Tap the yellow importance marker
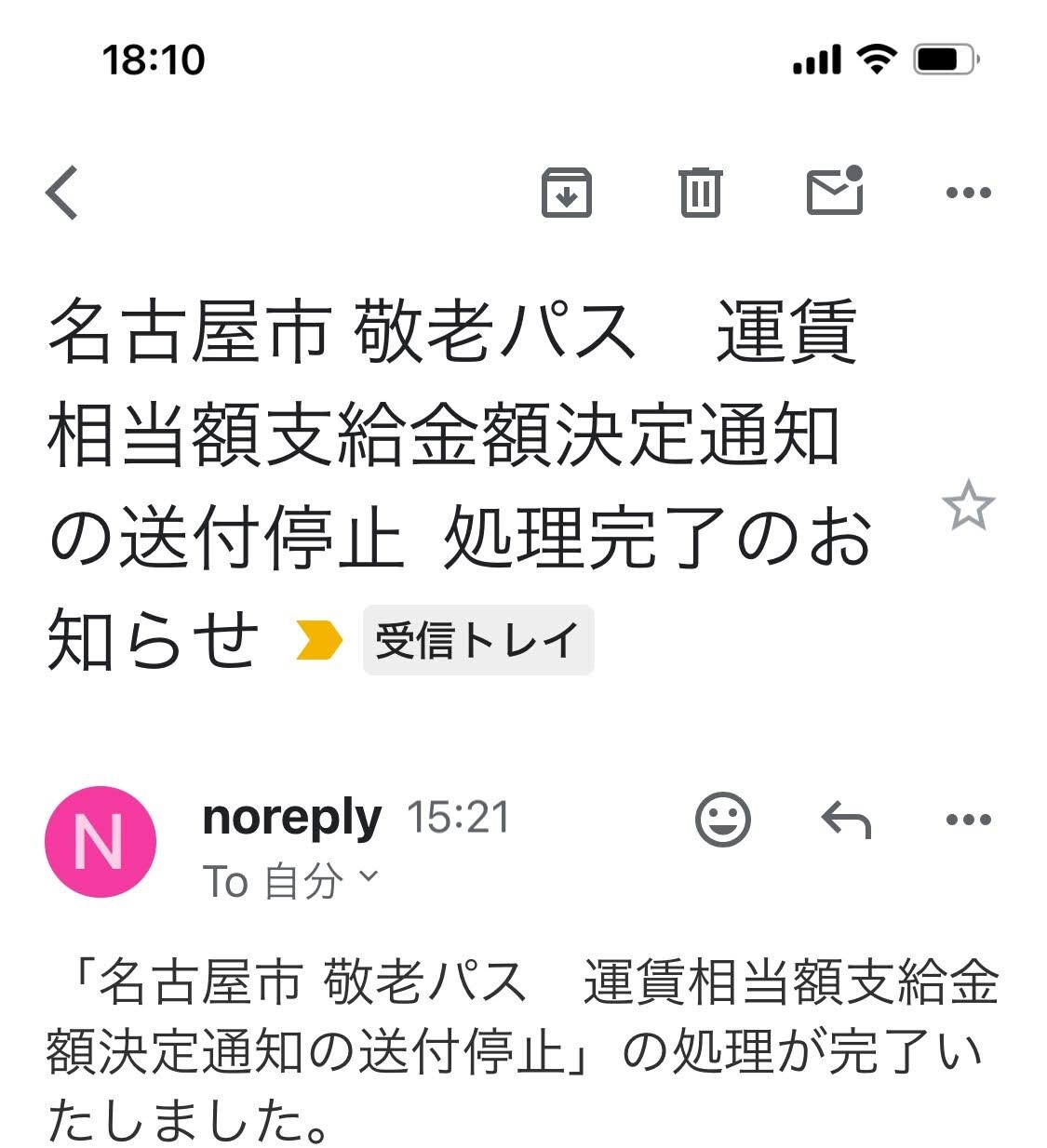 [319, 640]
